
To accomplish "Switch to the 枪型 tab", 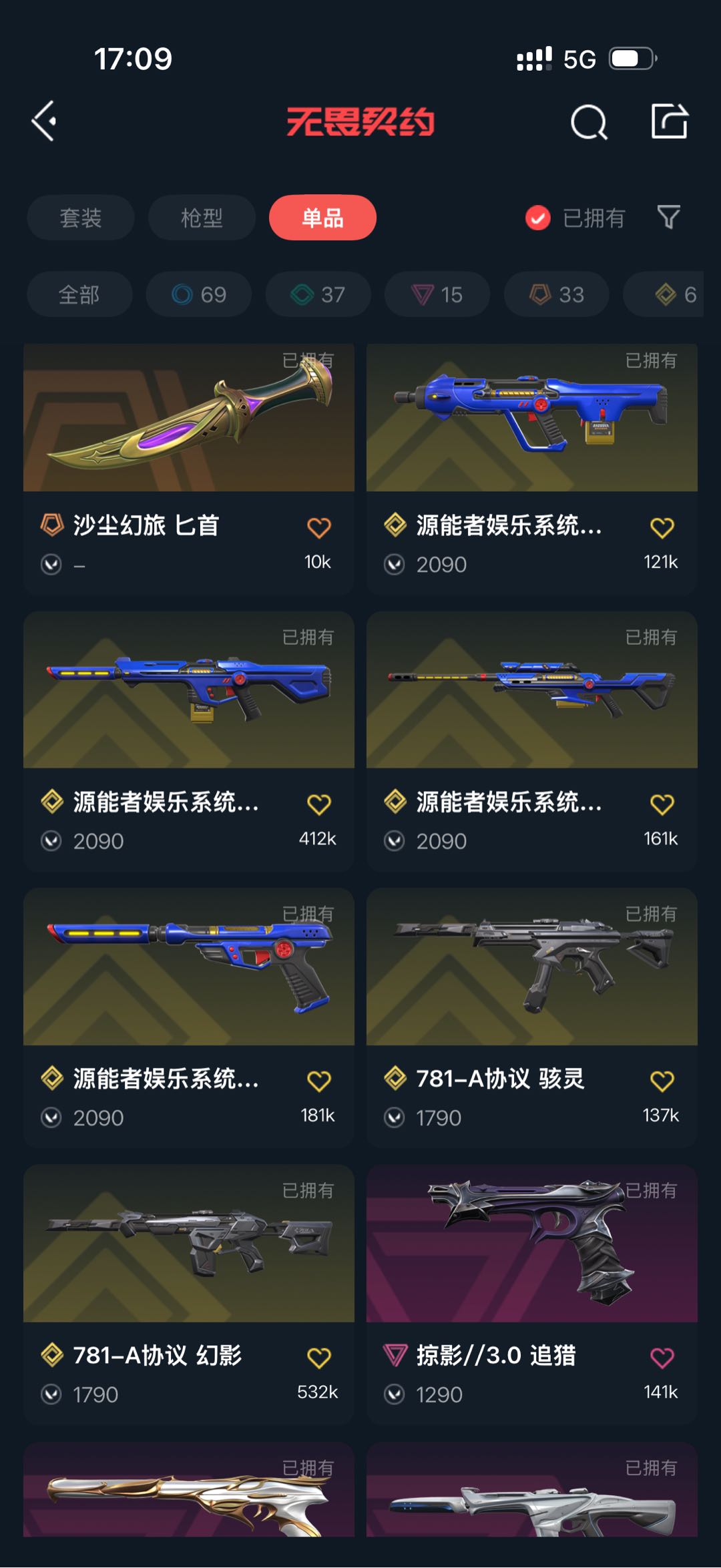I will pyautogui.click(x=202, y=218).
